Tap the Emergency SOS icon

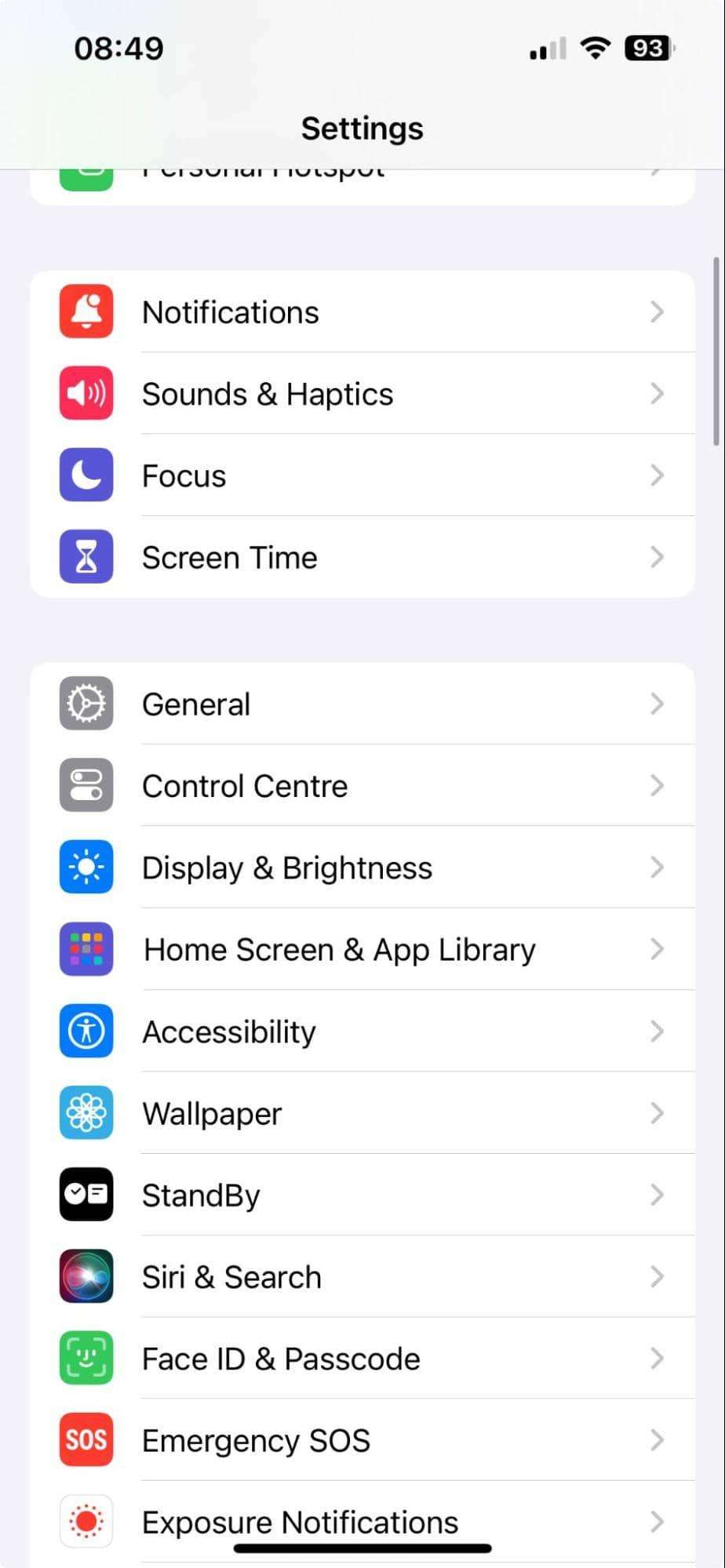click(86, 1440)
